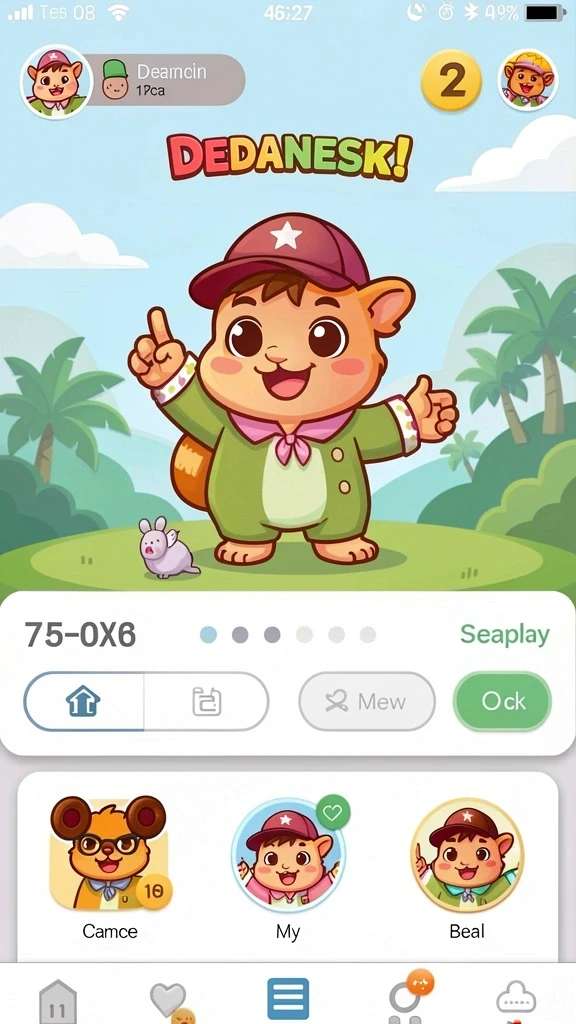Open the profile avatar beside Deamcin
The image size is (576, 1024).
[x=56, y=81]
